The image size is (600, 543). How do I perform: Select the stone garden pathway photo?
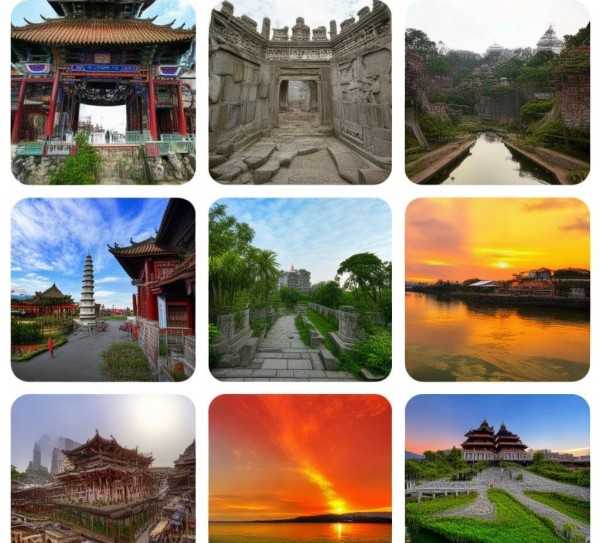point(300,289)
